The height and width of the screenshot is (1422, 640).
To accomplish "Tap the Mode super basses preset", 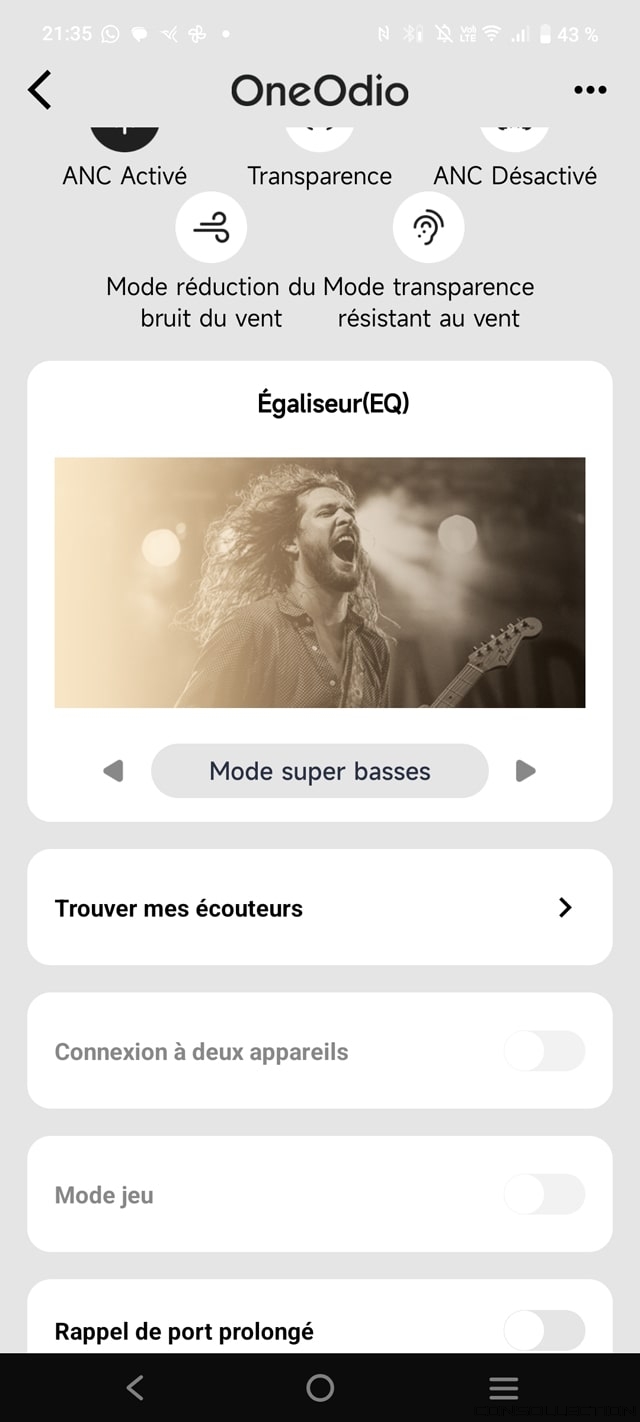I will point(320,771).
